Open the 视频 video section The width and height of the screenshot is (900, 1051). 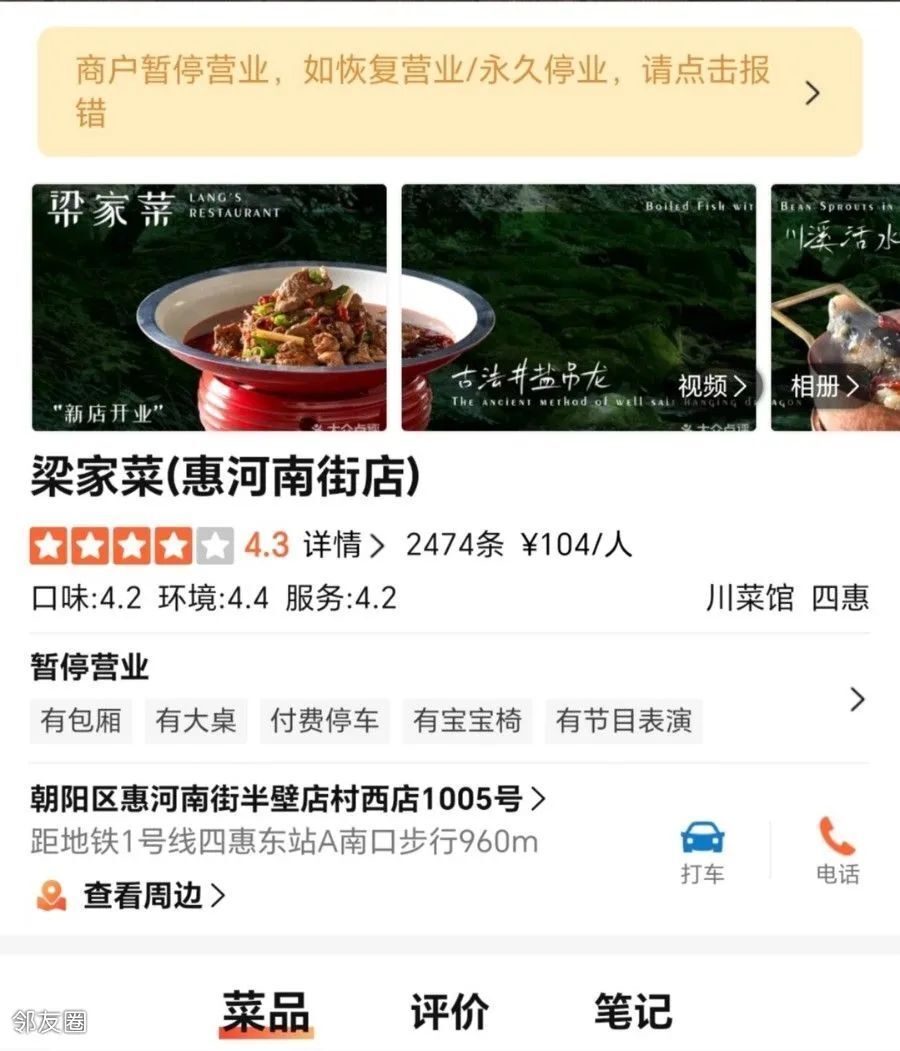click(x=711, y=387)
